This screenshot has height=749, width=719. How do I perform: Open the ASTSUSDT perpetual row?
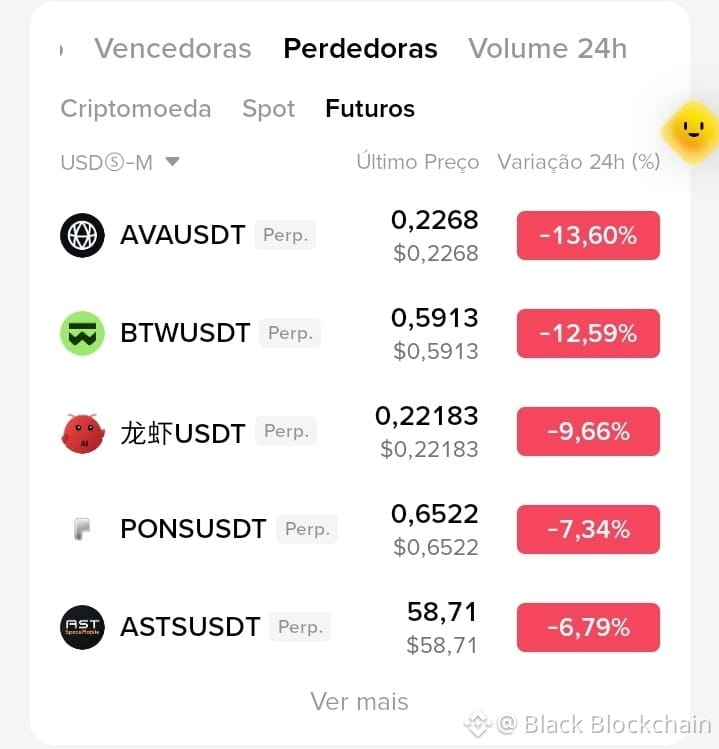pyautogui.click(x=360, y=627)
